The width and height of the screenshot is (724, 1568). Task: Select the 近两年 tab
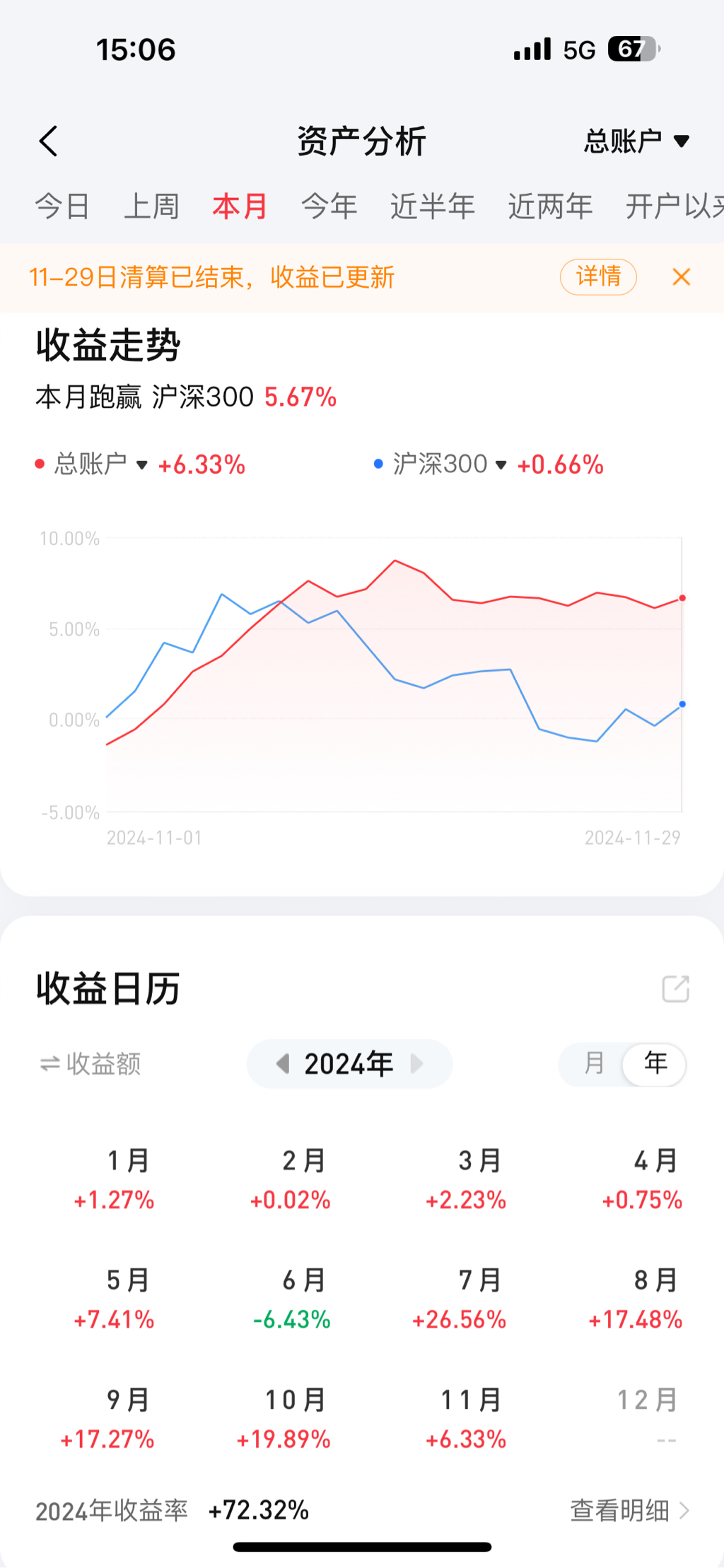click(x=549, y=206)
